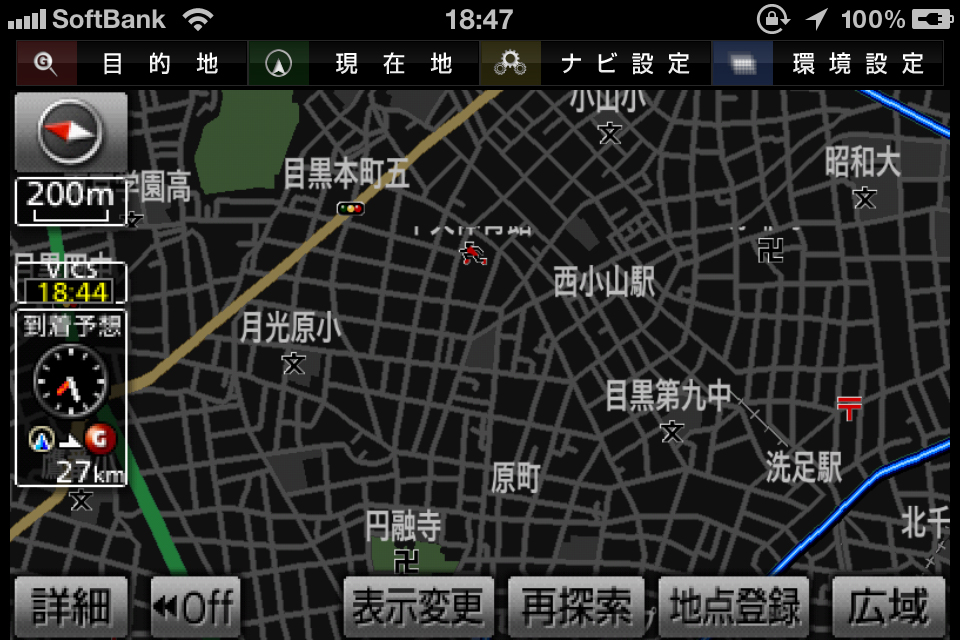Save this location with 地点登録
Viewport: 960px width, 640px height.
tap(735, 606)
